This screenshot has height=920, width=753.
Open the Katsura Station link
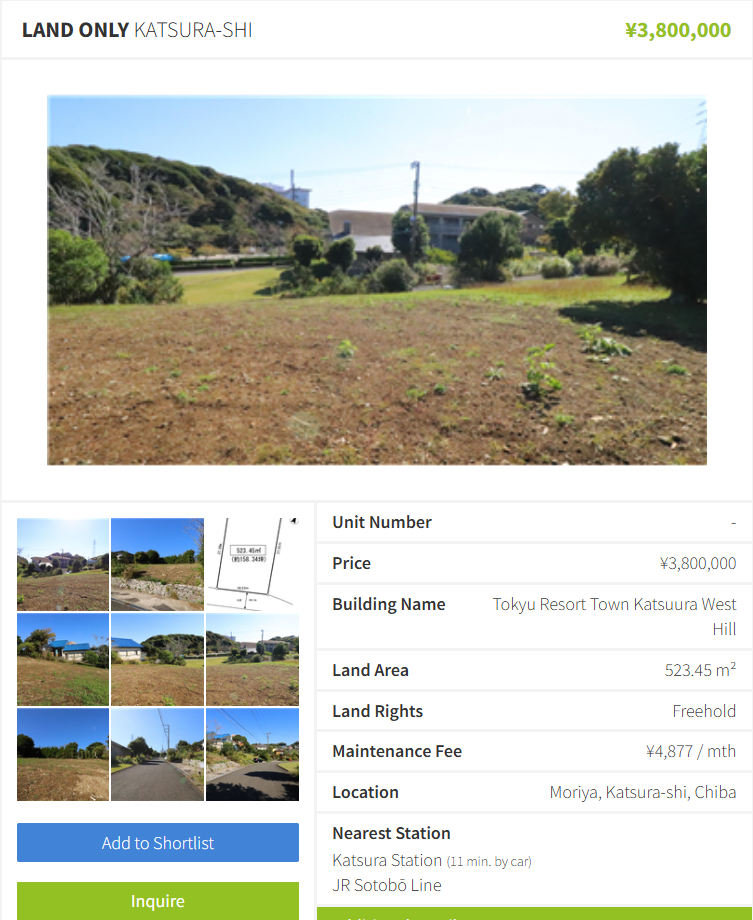(387, 860)
